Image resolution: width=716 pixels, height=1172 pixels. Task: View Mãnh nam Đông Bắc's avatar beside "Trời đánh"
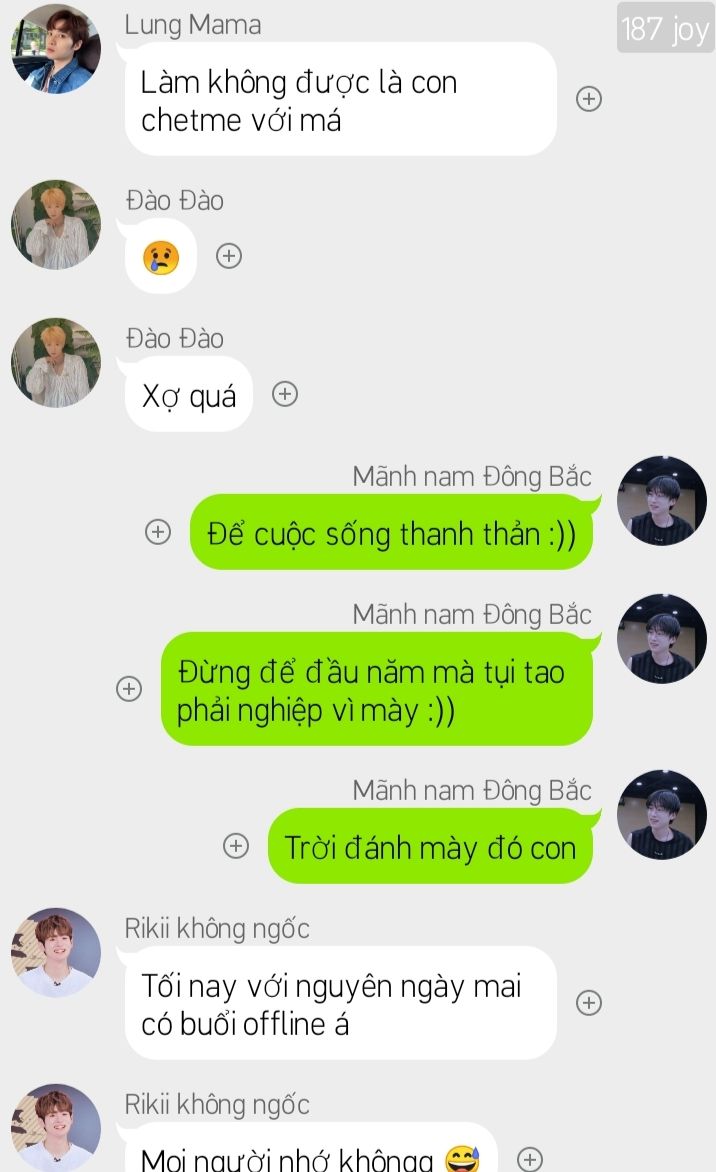[x=661, y=814]
